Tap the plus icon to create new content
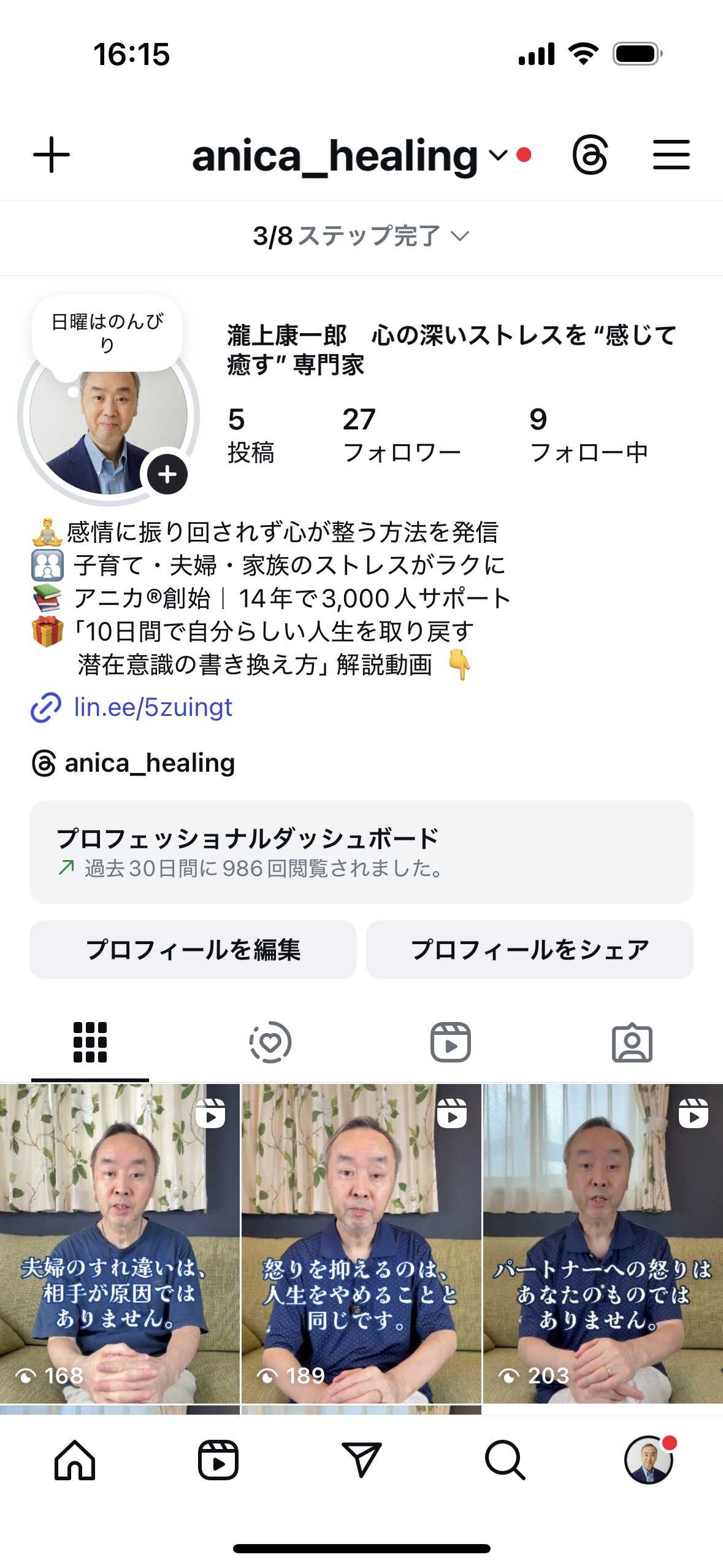The width and height of the screenshot is (723, 1568). coord(52,155)
